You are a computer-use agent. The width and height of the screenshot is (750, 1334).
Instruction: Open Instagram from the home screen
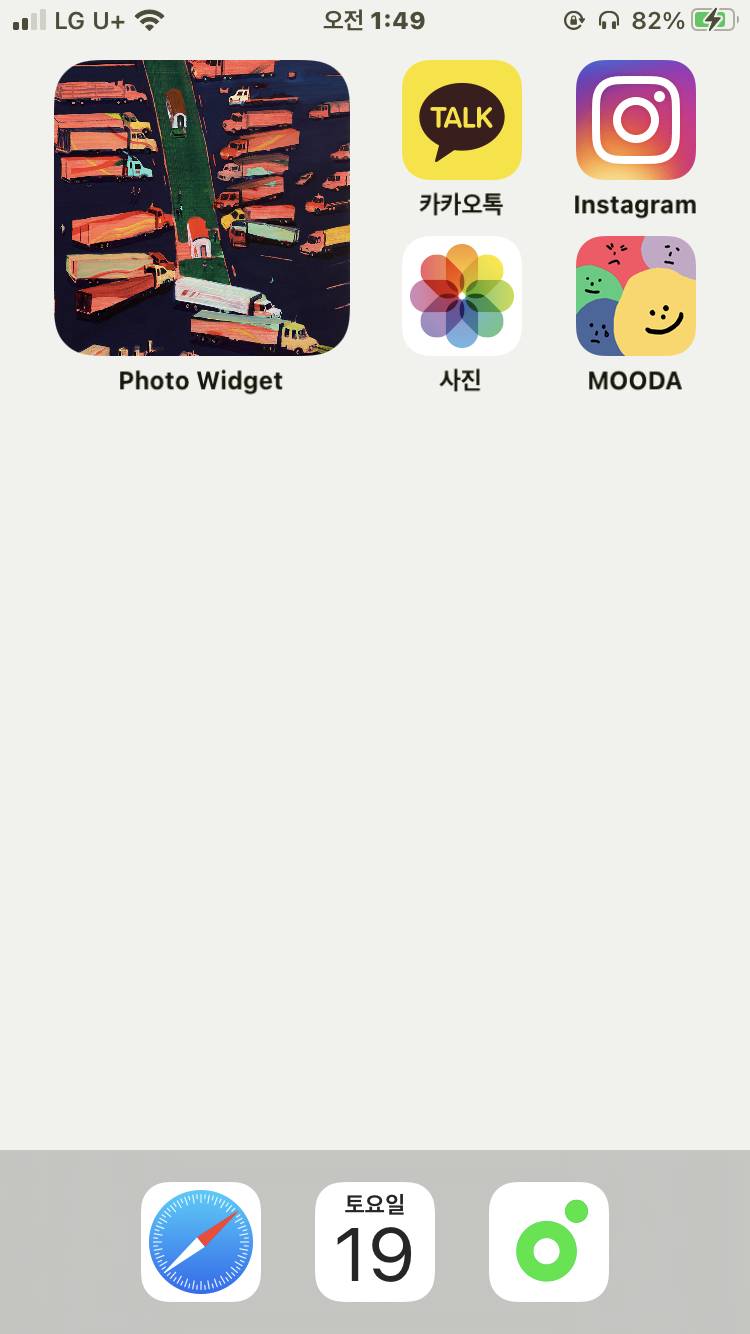(635, 120)
